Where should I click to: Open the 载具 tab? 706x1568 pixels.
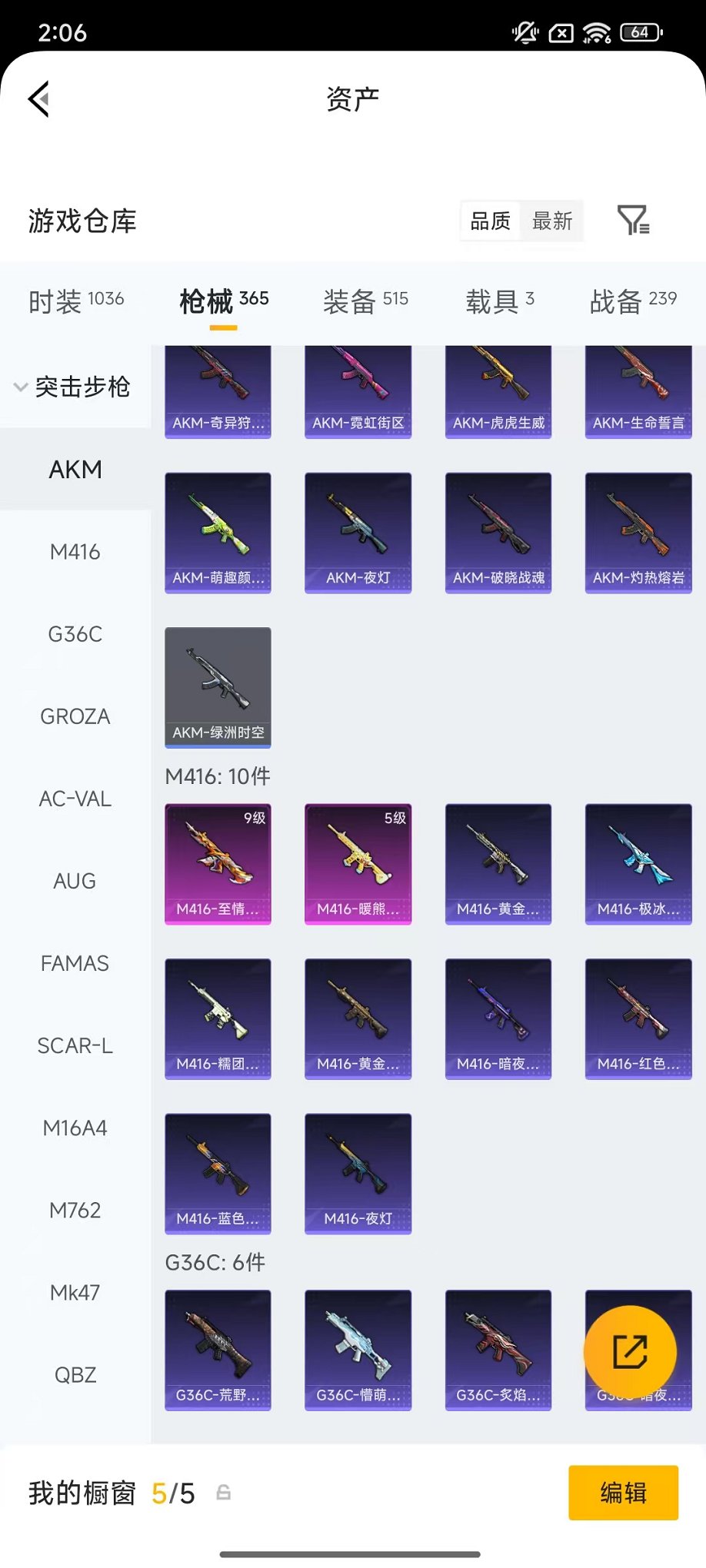point(499,301)
